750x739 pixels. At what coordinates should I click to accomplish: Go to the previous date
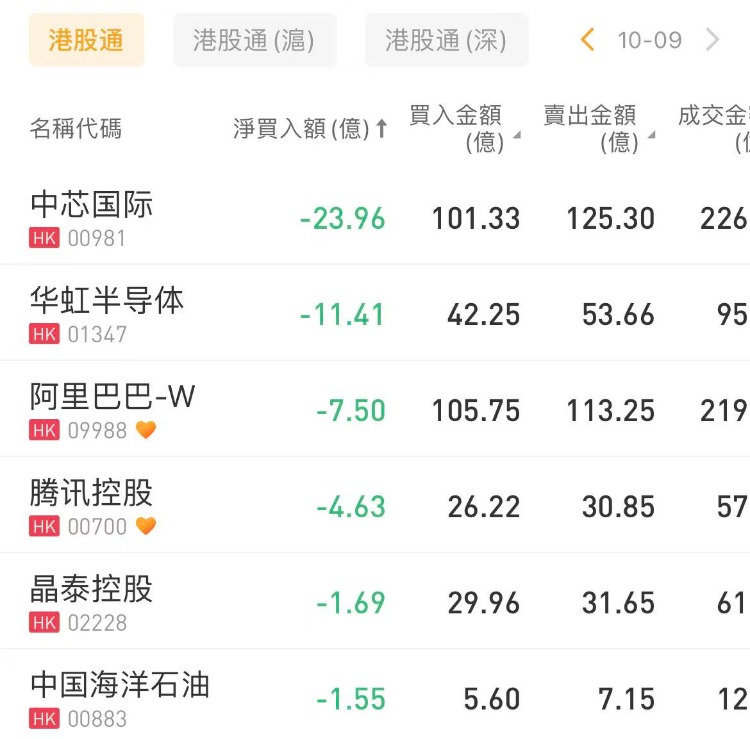coord(588,40)
